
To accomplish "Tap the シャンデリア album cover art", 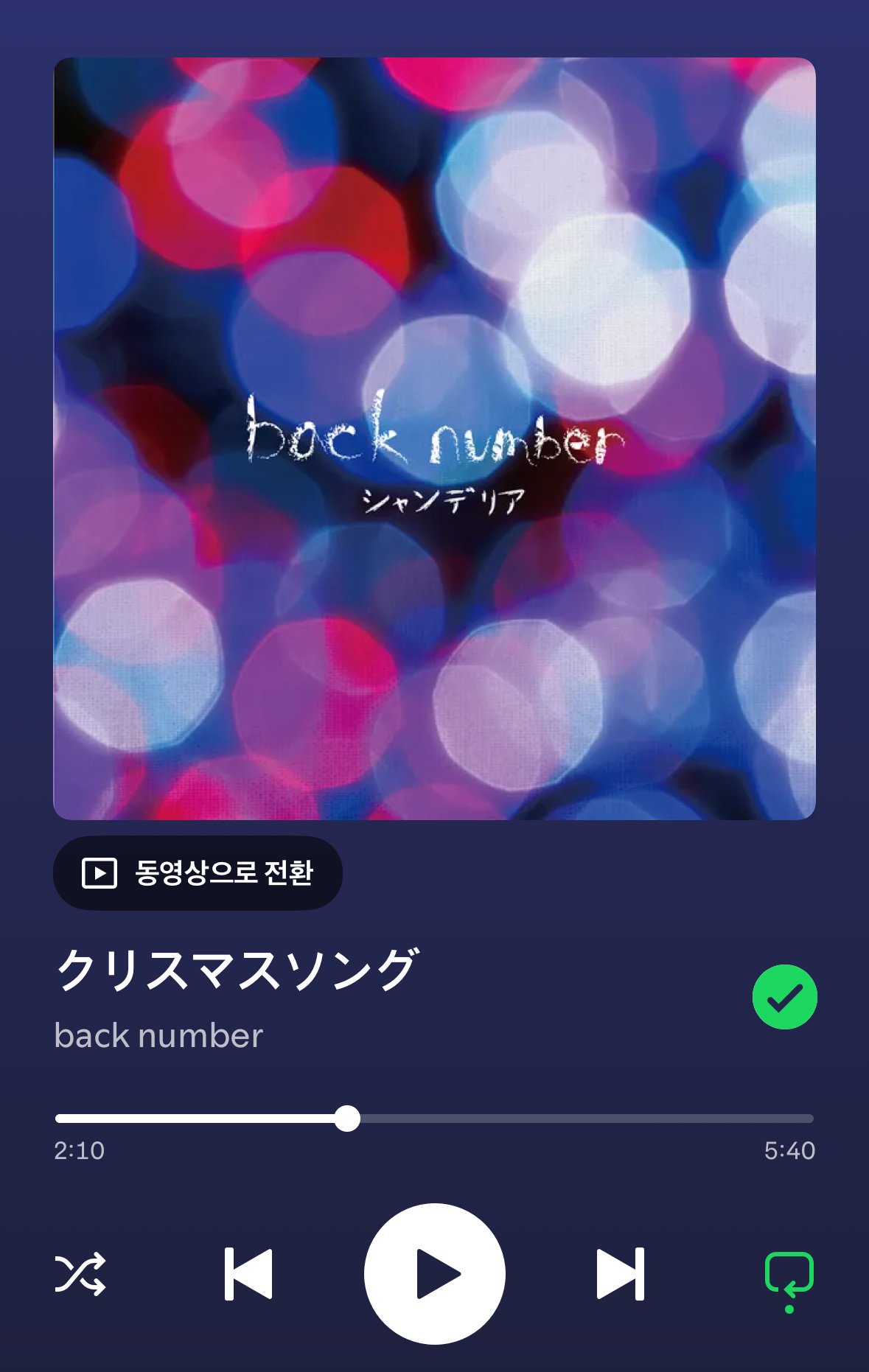I will coord(435,438).
